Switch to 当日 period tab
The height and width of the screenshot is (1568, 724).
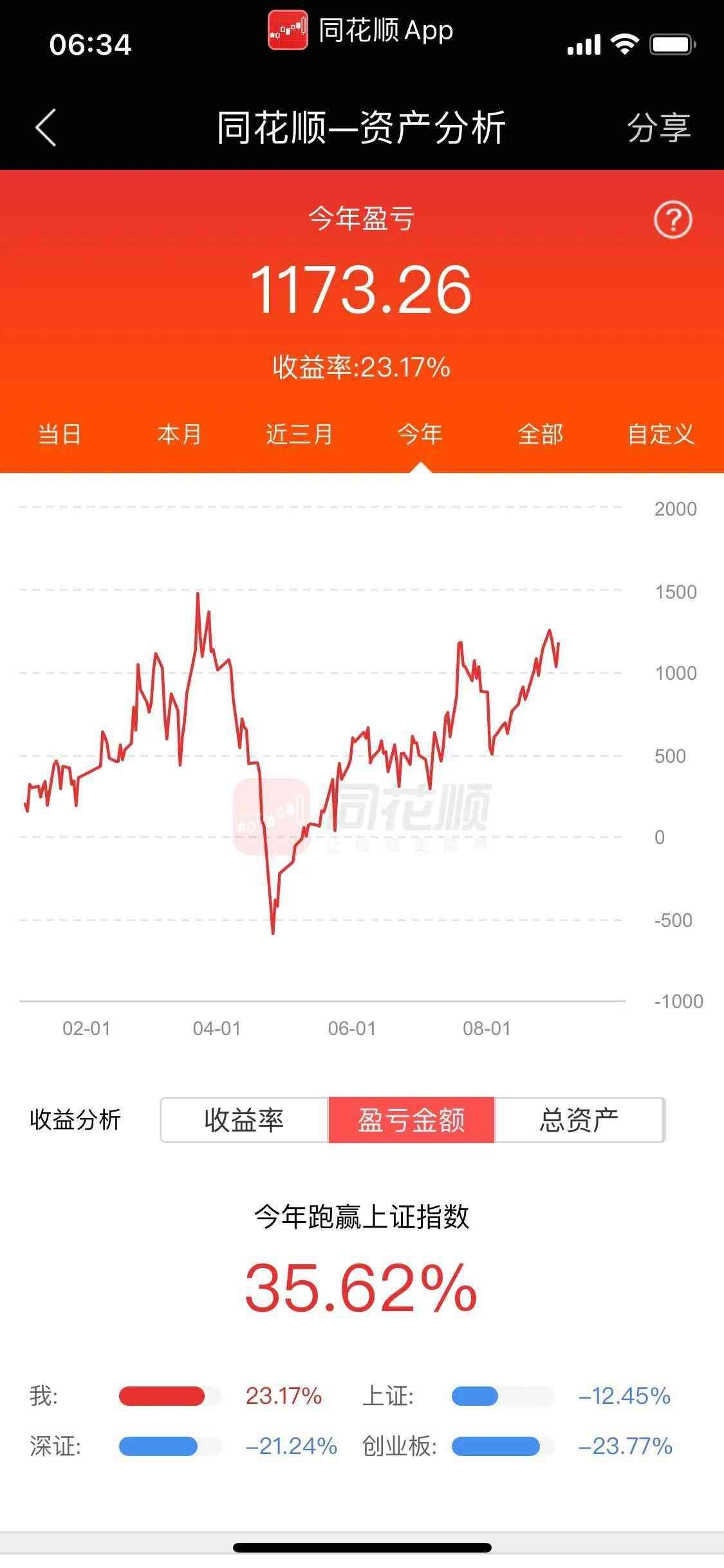tap(60, 435)
